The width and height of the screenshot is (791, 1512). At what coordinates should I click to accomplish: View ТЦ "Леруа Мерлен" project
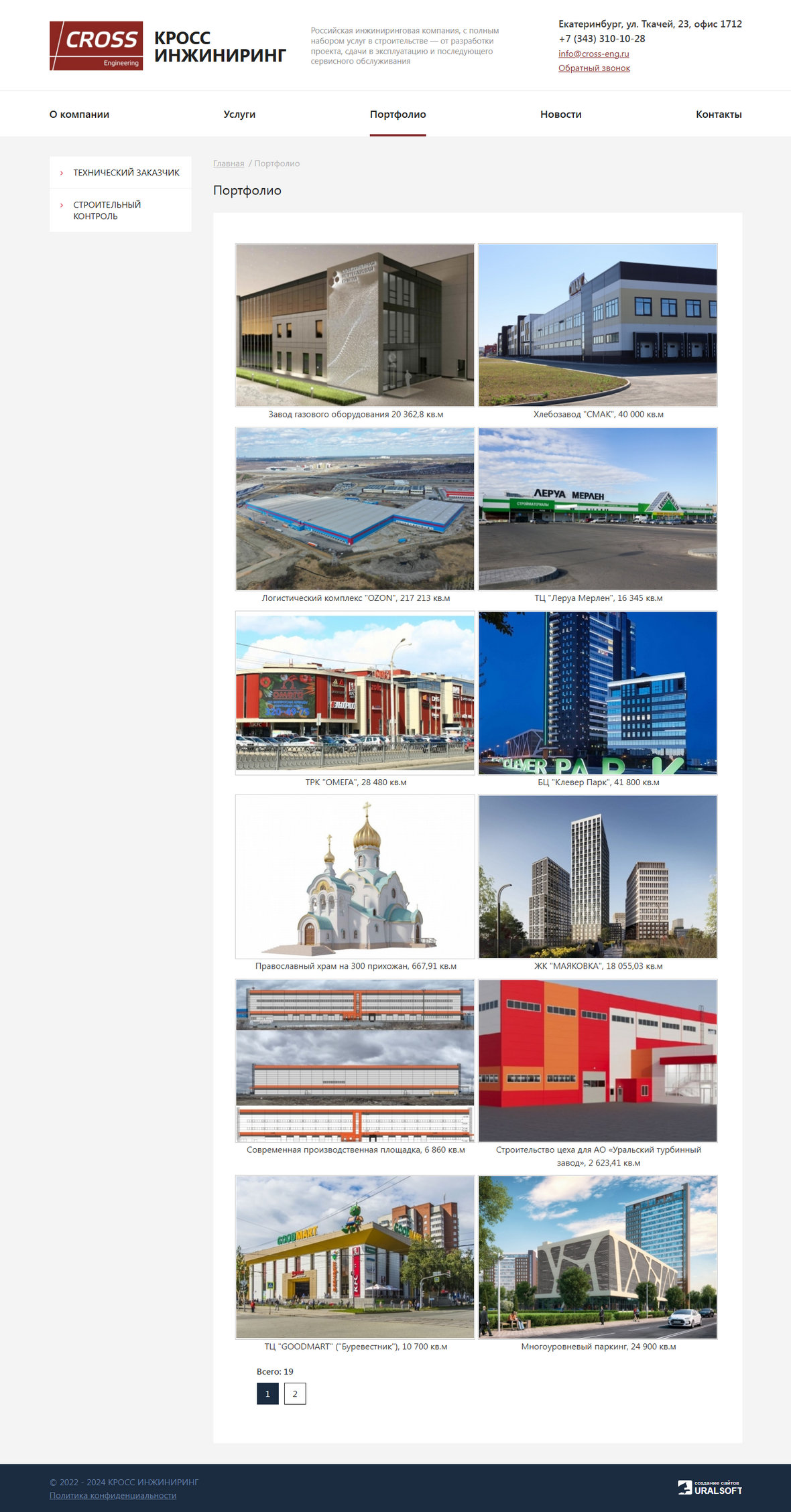598,509
